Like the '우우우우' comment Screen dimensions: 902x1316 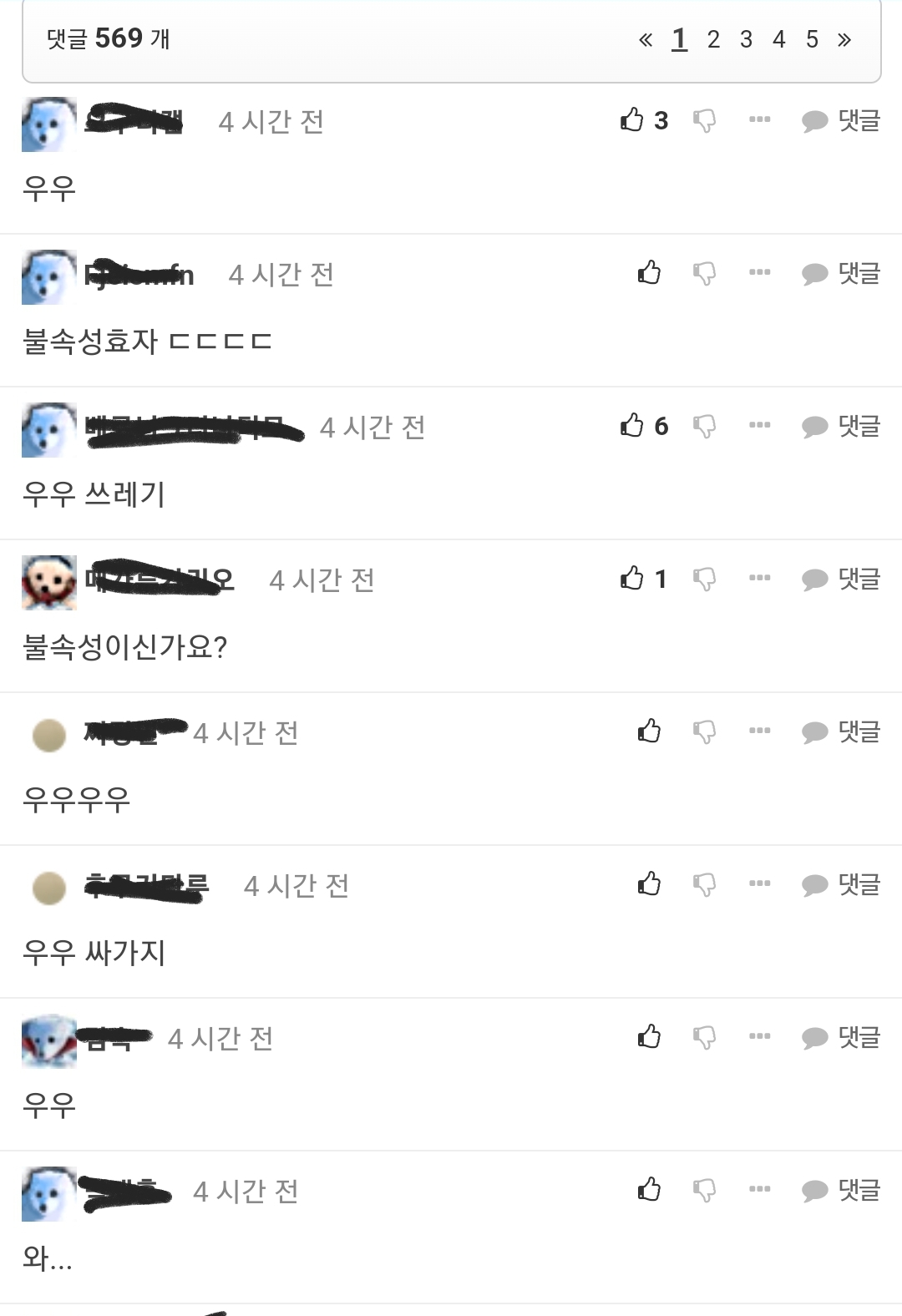[649, 731]
